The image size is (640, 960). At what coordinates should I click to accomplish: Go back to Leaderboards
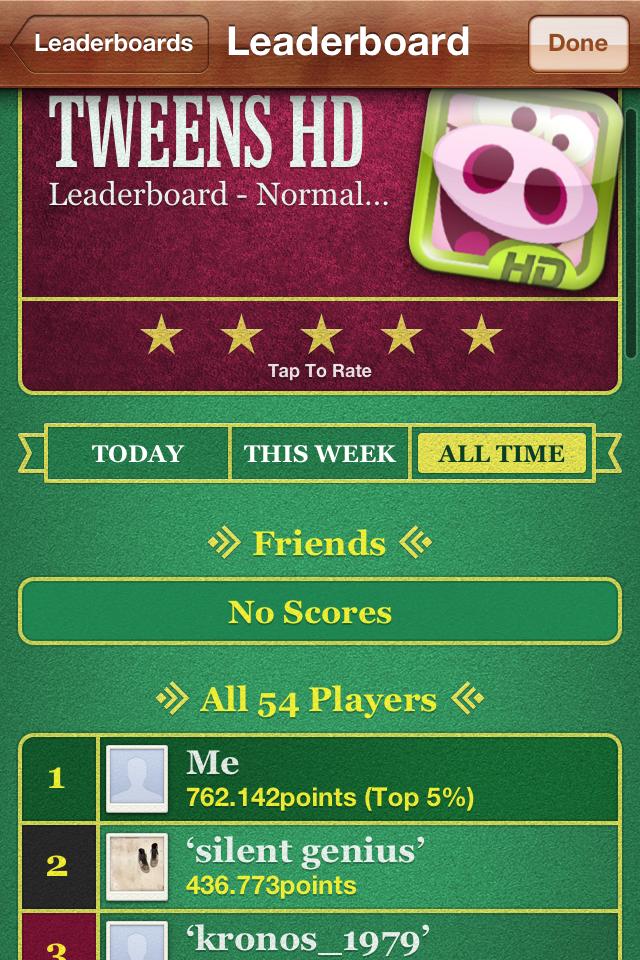[x=110, y=44]
